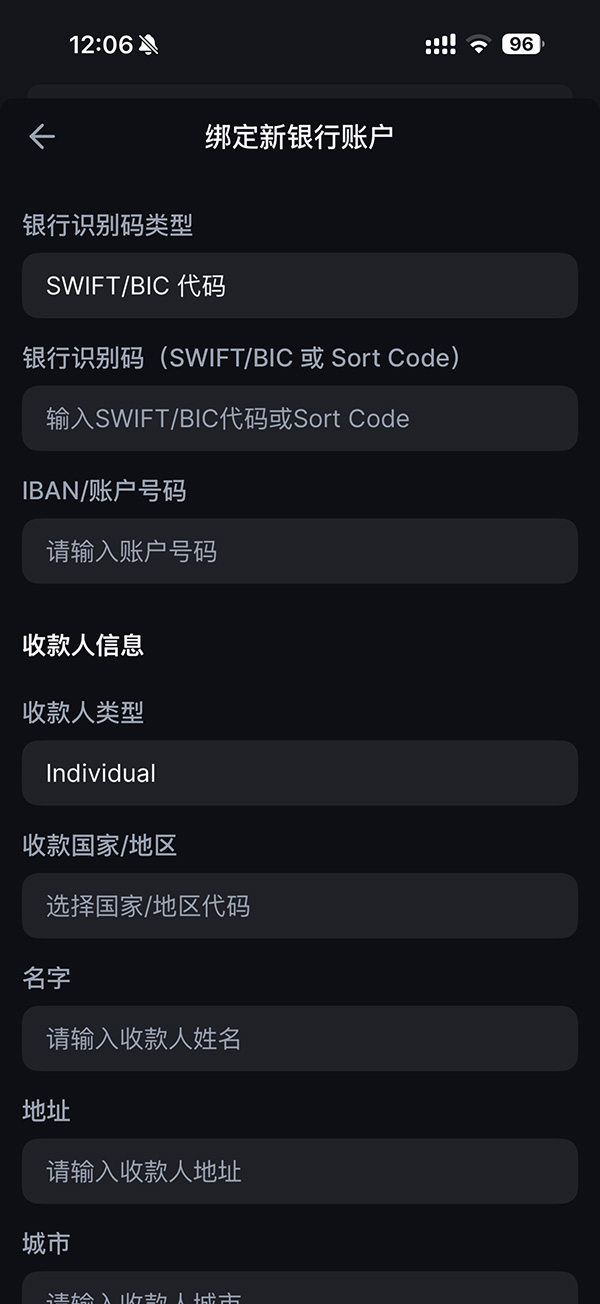Tap the 城市 city input field
The height and width of the screenshot is (1304, 600).
coord(300,1290)
